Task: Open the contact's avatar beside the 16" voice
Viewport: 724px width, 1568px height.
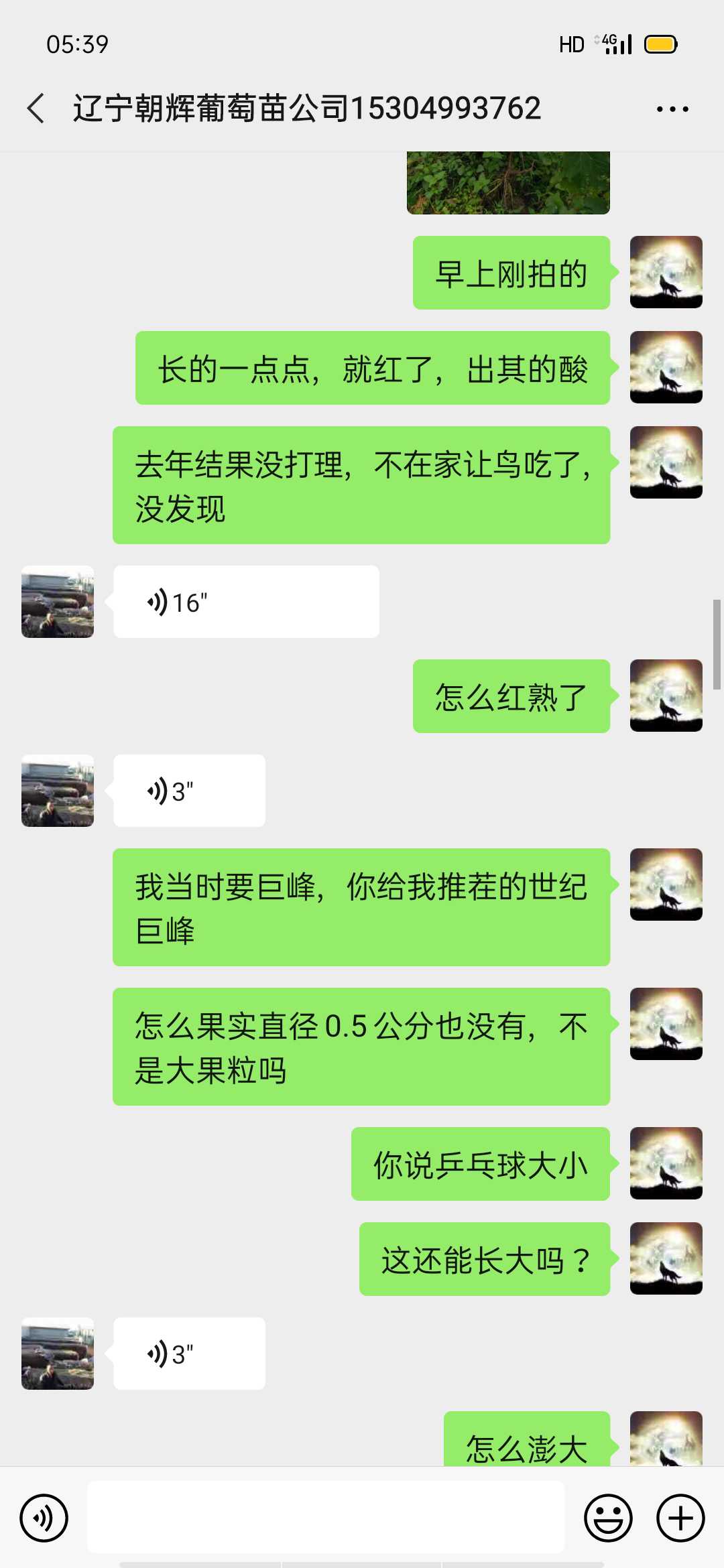Action: coord(58,602)
